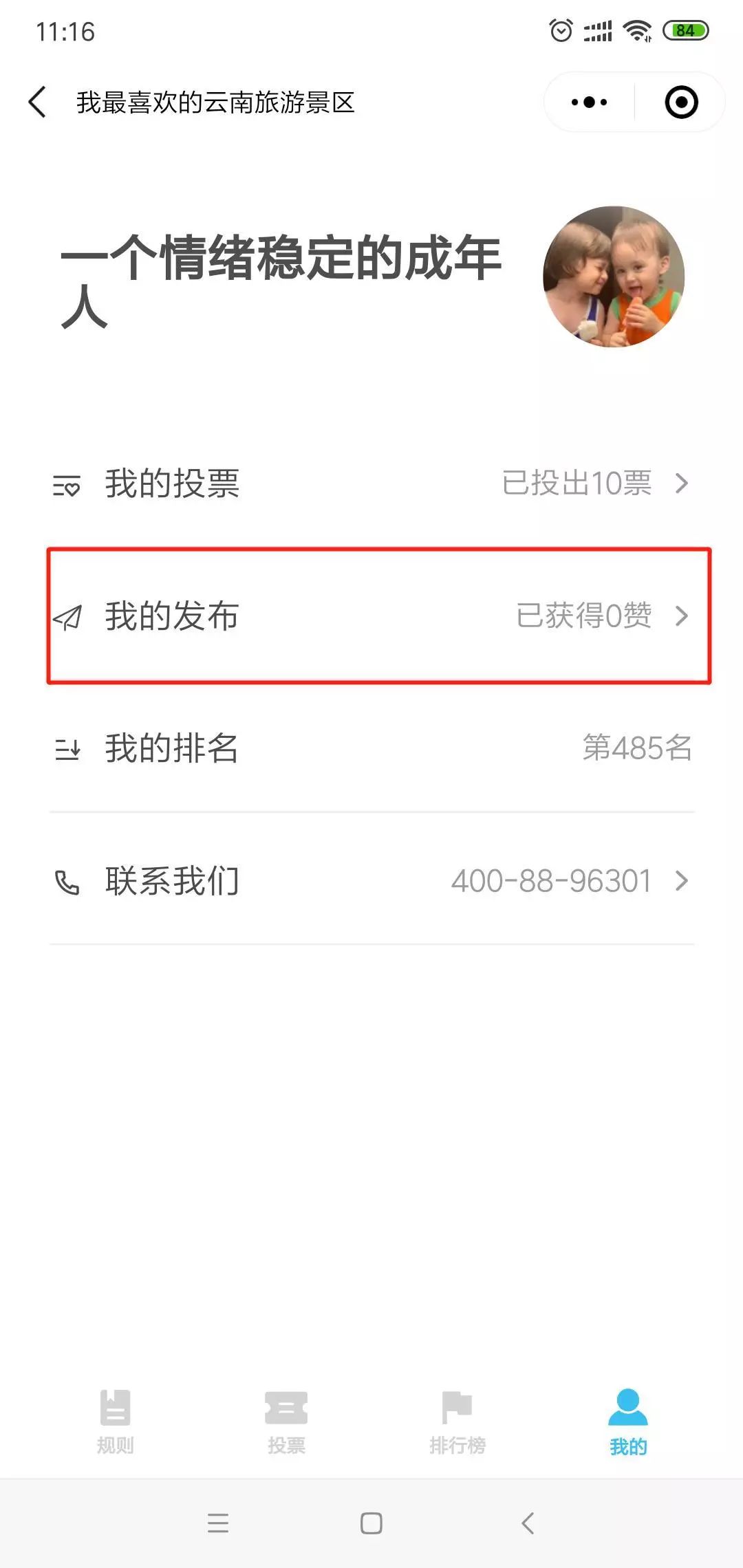Close the mini program with the circle button

point(681,102)
